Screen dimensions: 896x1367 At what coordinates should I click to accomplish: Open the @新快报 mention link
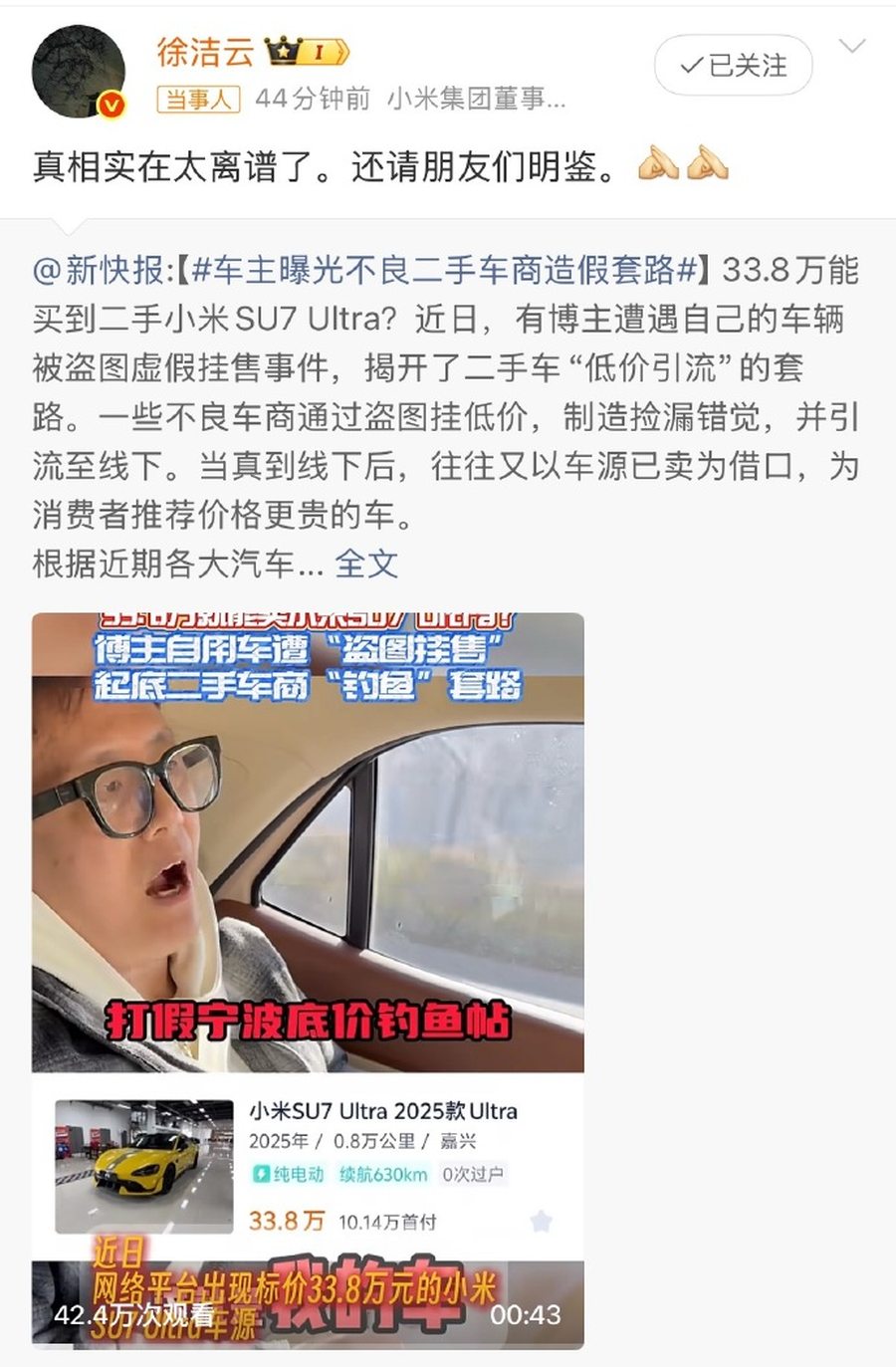(99, 270)
